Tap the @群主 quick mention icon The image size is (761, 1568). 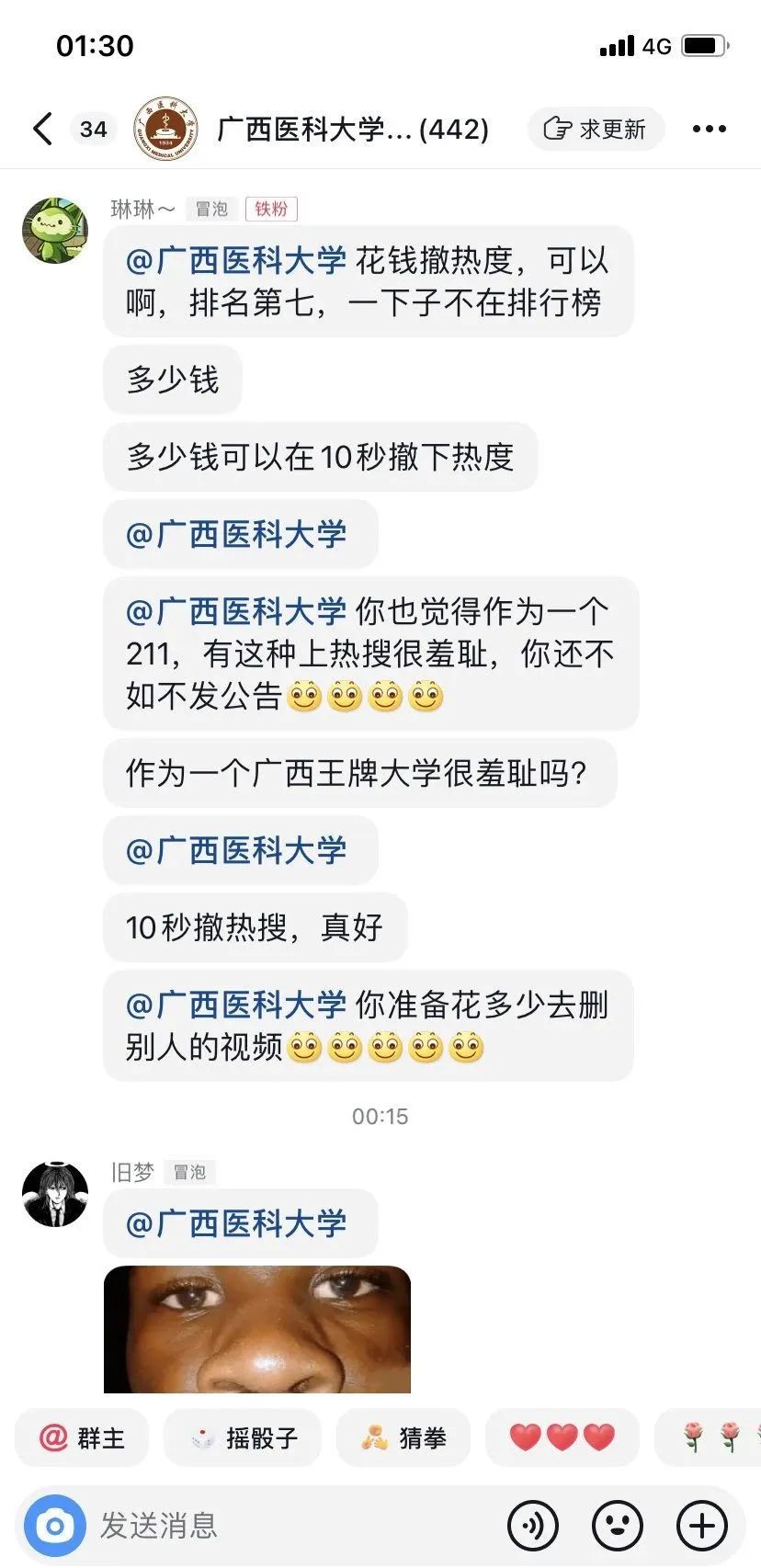[81, 1438]
